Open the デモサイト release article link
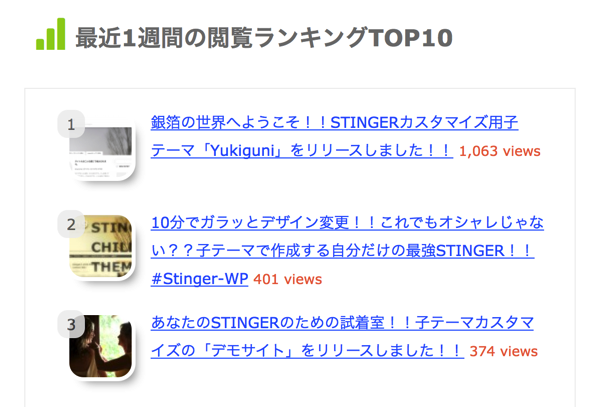 341,324
